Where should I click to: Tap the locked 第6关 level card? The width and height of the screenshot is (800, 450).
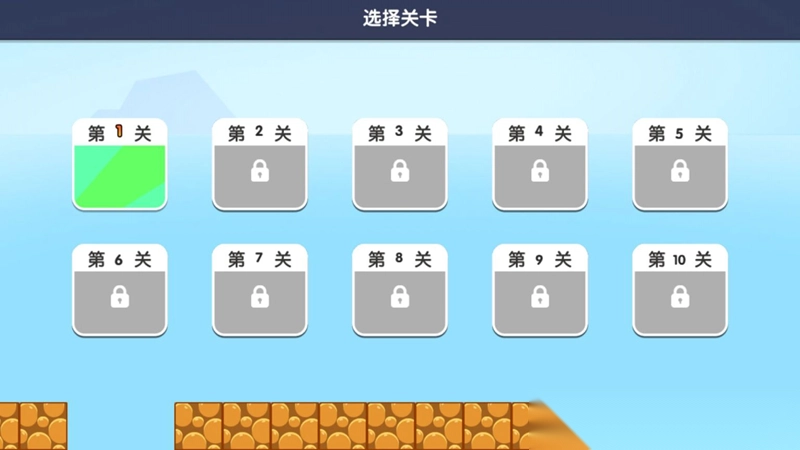[120, 291]
